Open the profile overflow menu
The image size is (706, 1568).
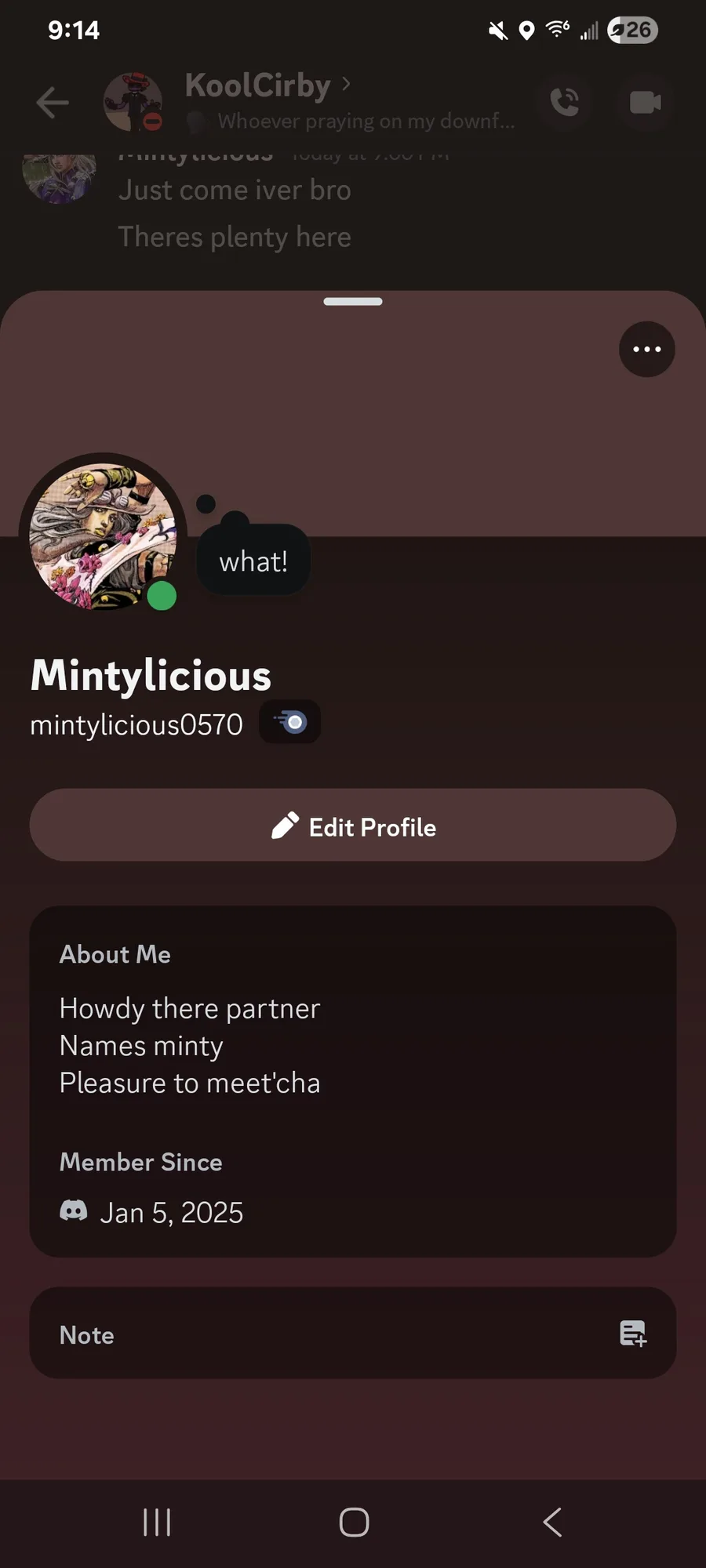pos(646,350)
